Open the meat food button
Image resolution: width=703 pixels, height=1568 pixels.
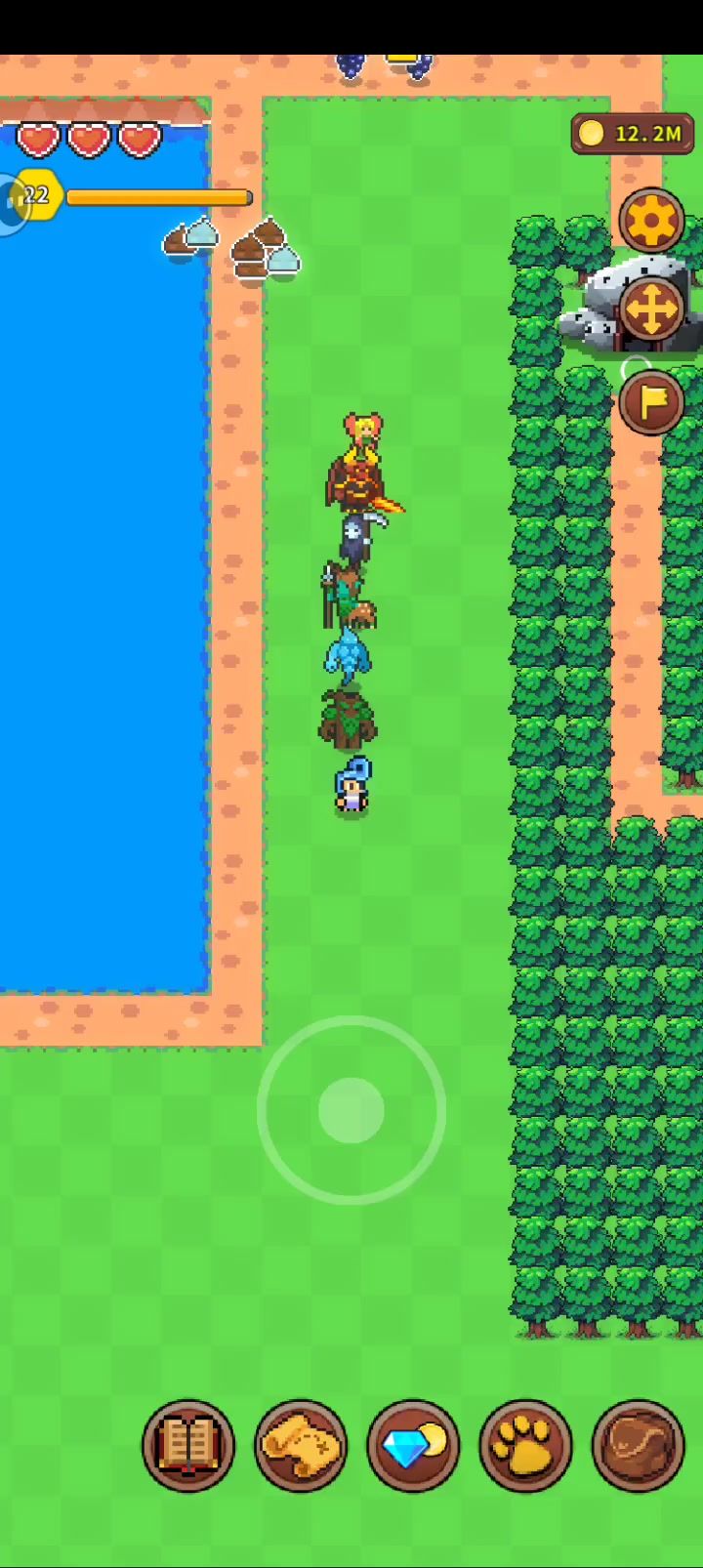[x=638, y=1445]
